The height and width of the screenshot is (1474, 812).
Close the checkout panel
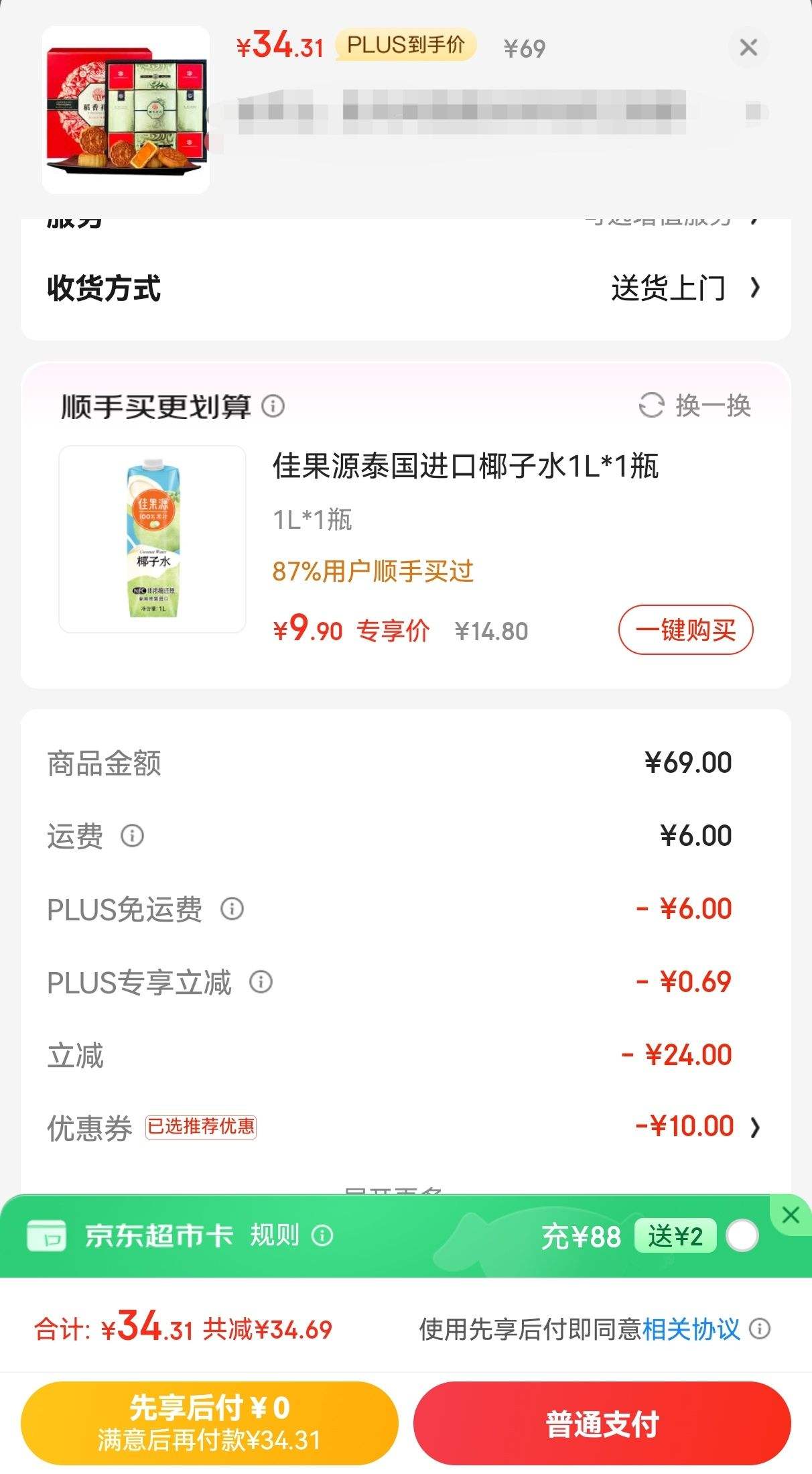point(748,48)
